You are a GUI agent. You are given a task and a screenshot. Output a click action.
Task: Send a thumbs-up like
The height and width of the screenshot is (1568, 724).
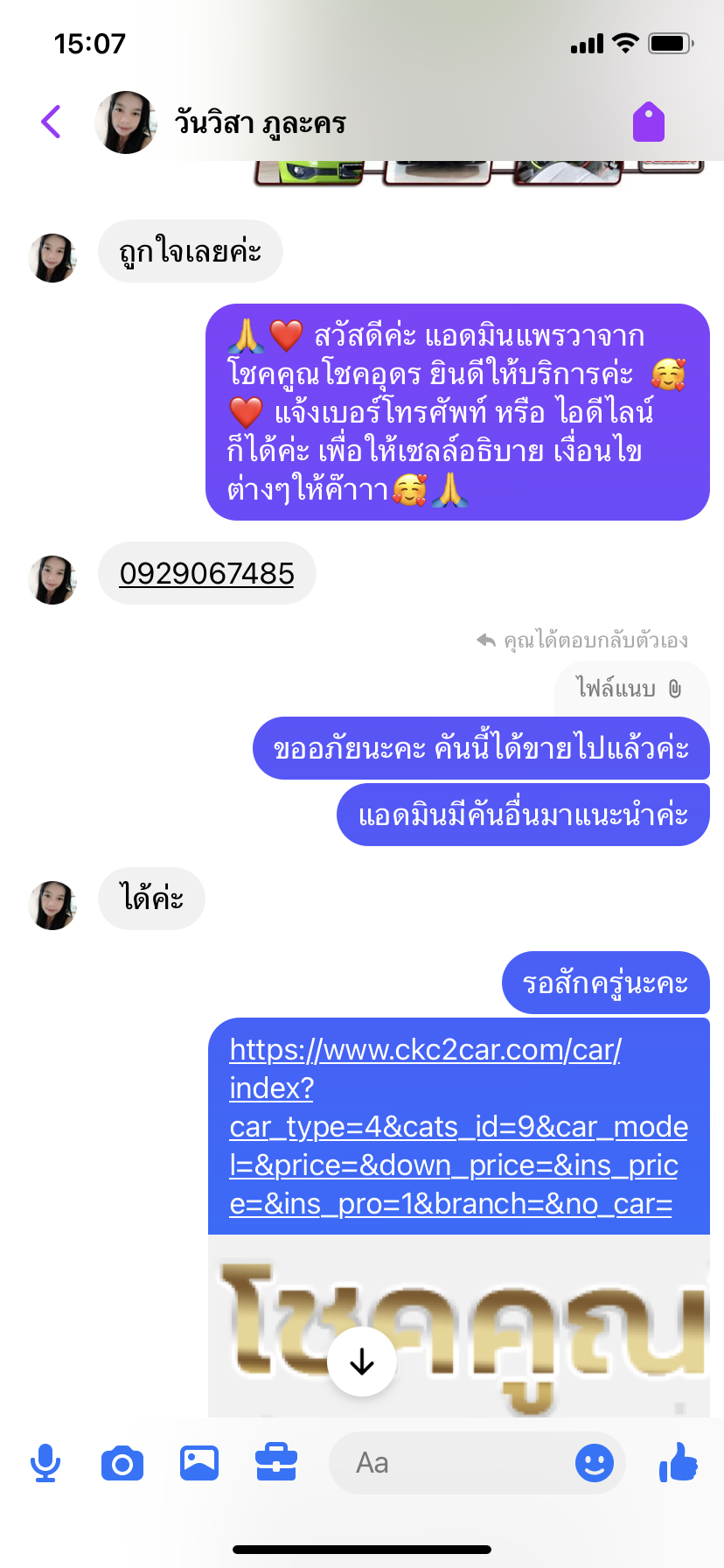(x=679, y=1461)
